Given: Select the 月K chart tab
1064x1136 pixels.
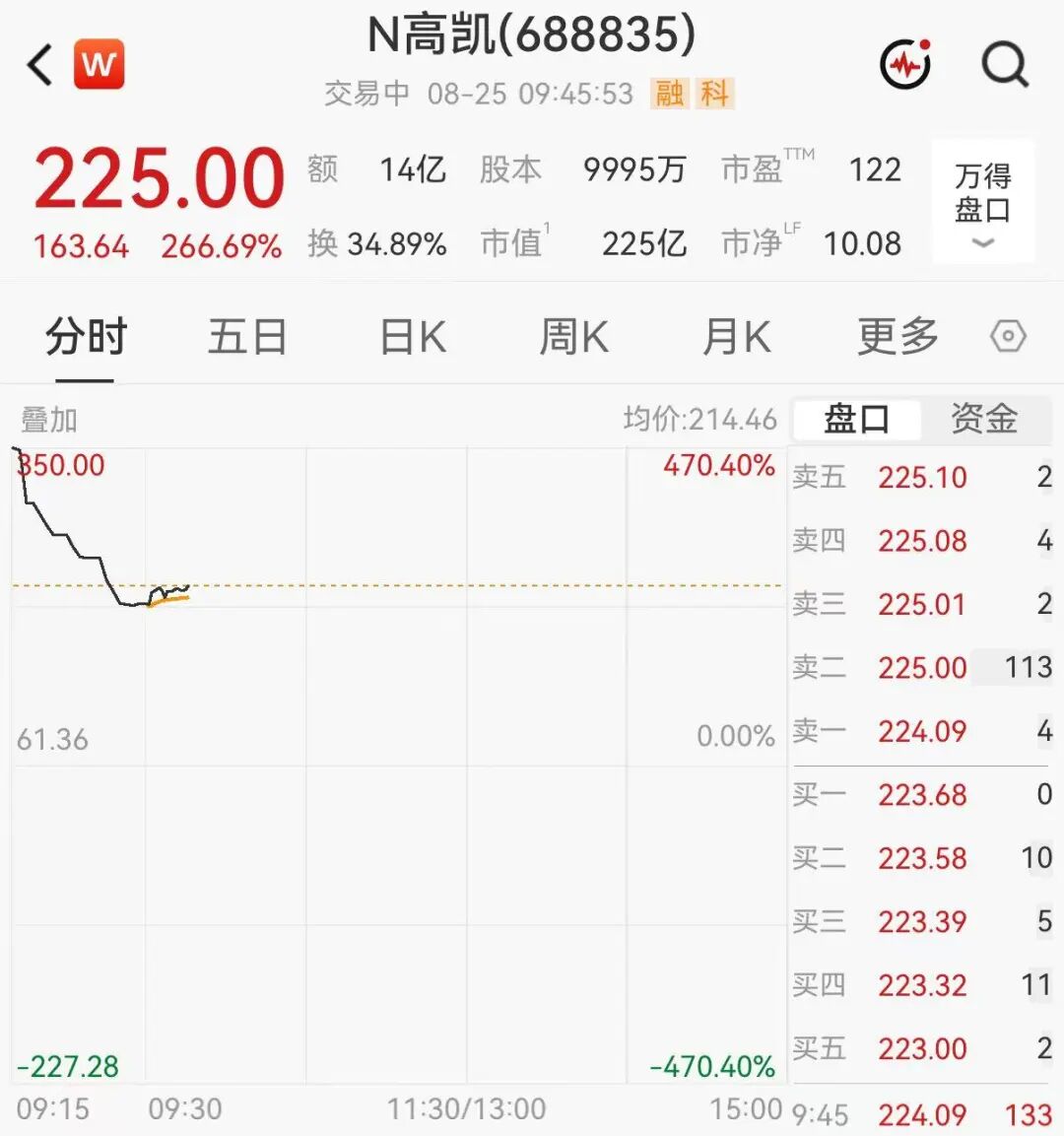Looking at the screenshot, I should 737,337.
